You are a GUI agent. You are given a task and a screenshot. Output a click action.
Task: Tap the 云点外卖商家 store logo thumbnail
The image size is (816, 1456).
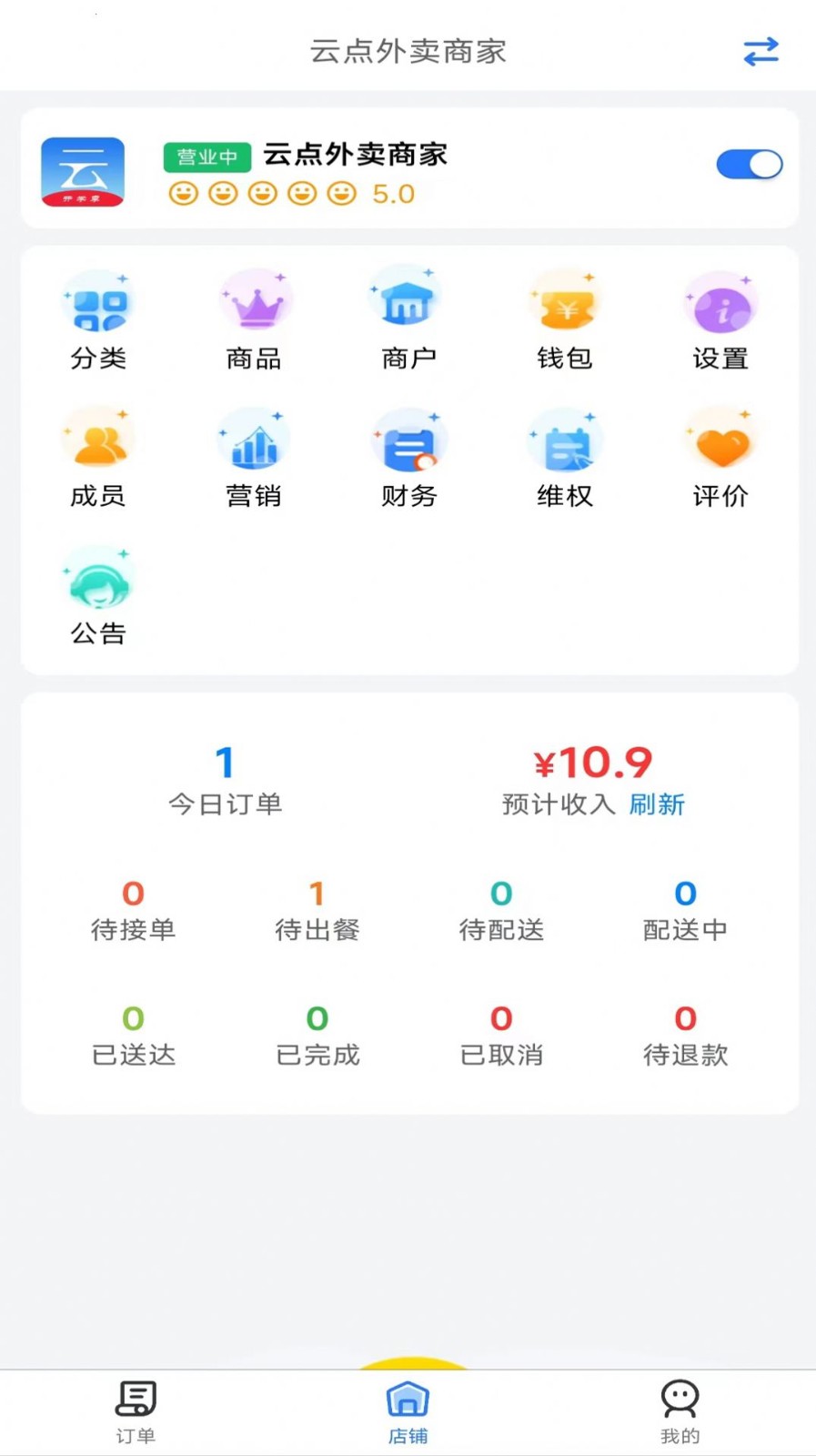[x=85, y=171]
